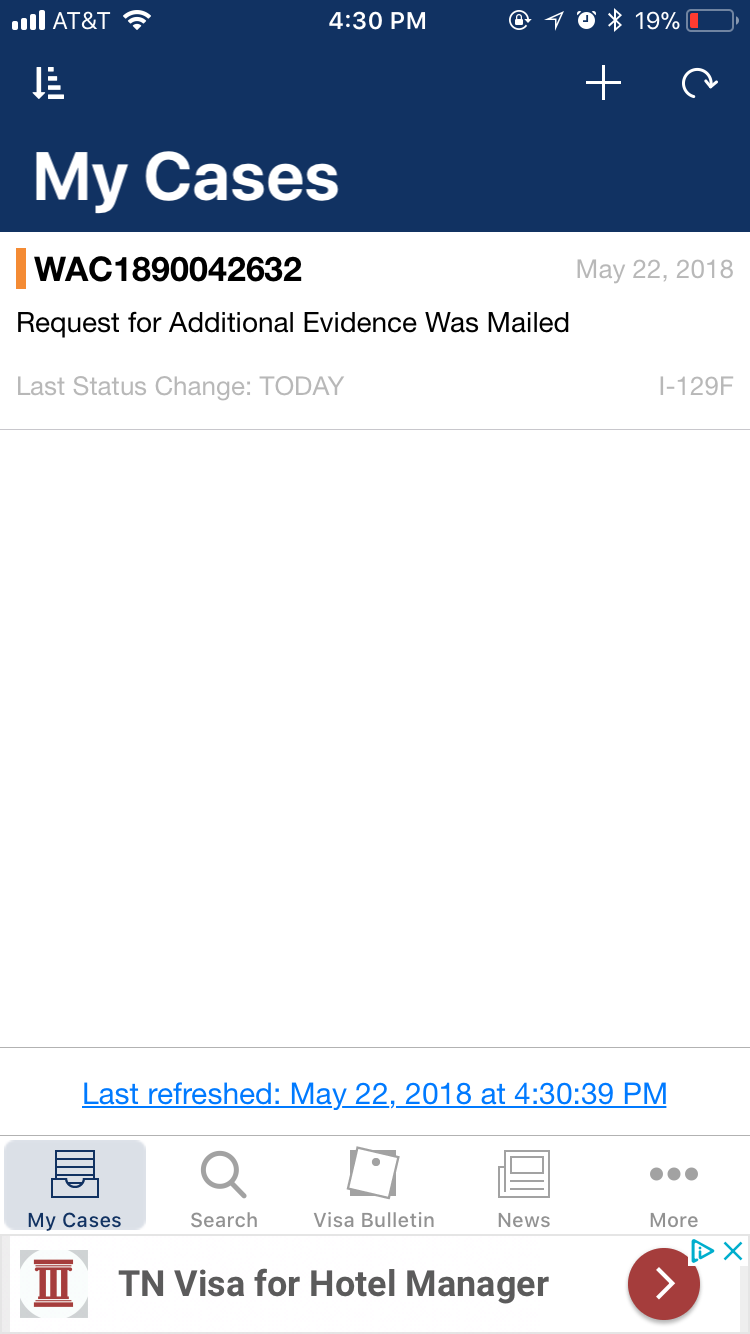
Task: Open the TN Visa for Hotel Manager ad
Action: [x=360, y=1284]
